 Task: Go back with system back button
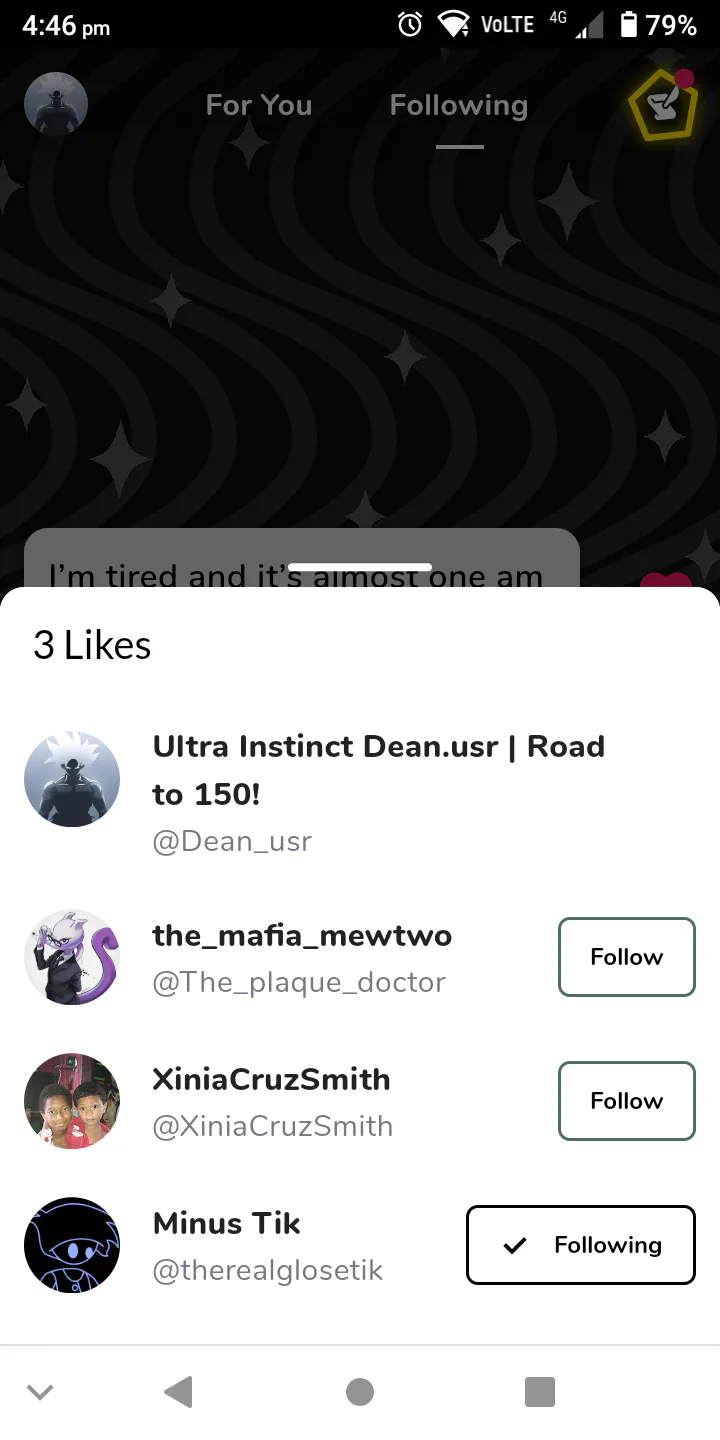point(178,1392)
